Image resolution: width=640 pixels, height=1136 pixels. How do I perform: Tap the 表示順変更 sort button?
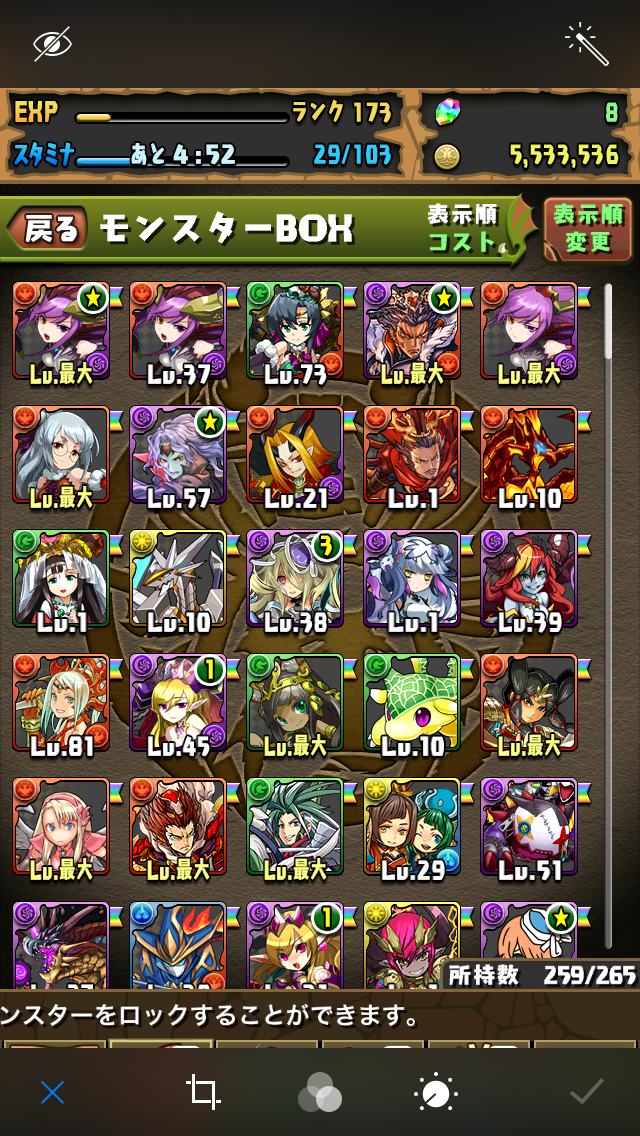pos(588,230)
